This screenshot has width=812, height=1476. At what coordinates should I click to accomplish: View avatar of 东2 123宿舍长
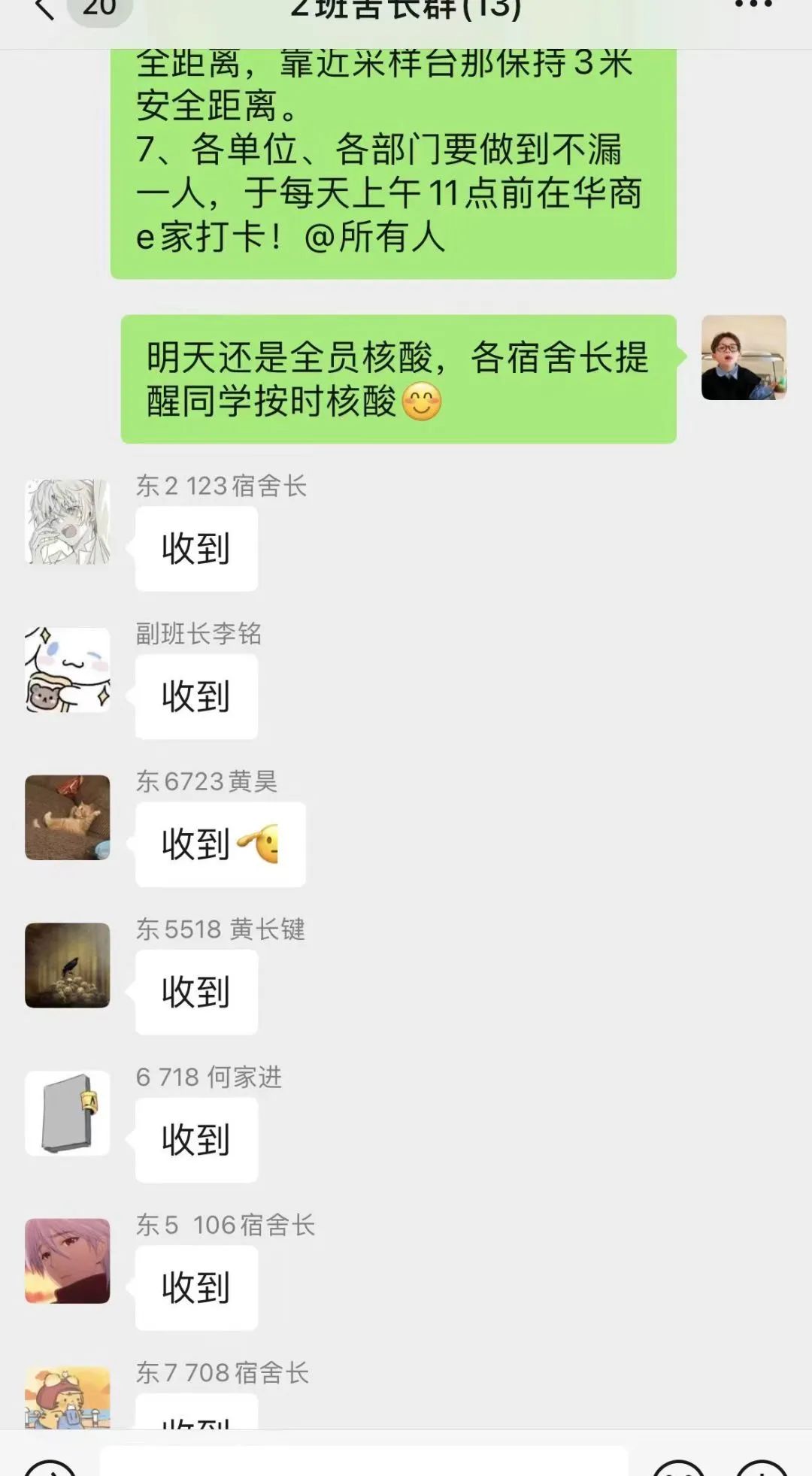pos(68,522)
